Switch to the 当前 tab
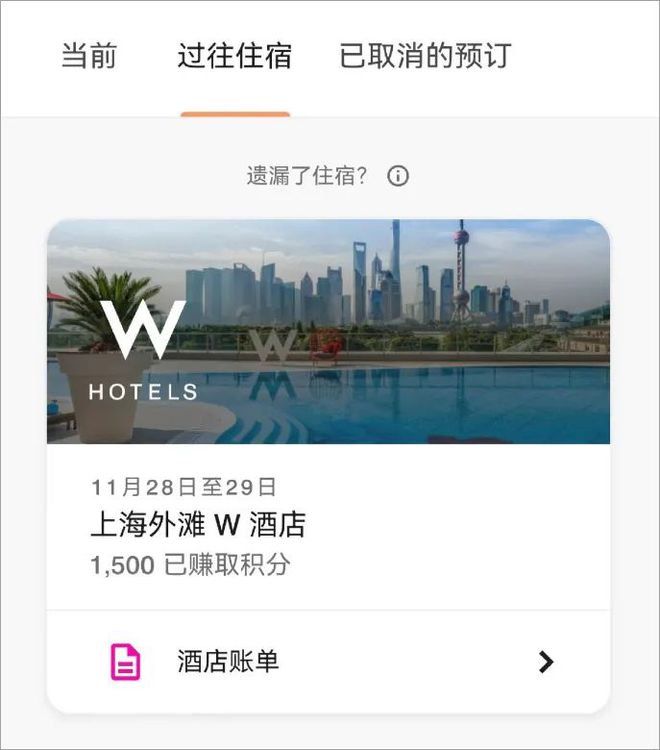The height and width of the screenshot is (750, 660). pos(89,57)
